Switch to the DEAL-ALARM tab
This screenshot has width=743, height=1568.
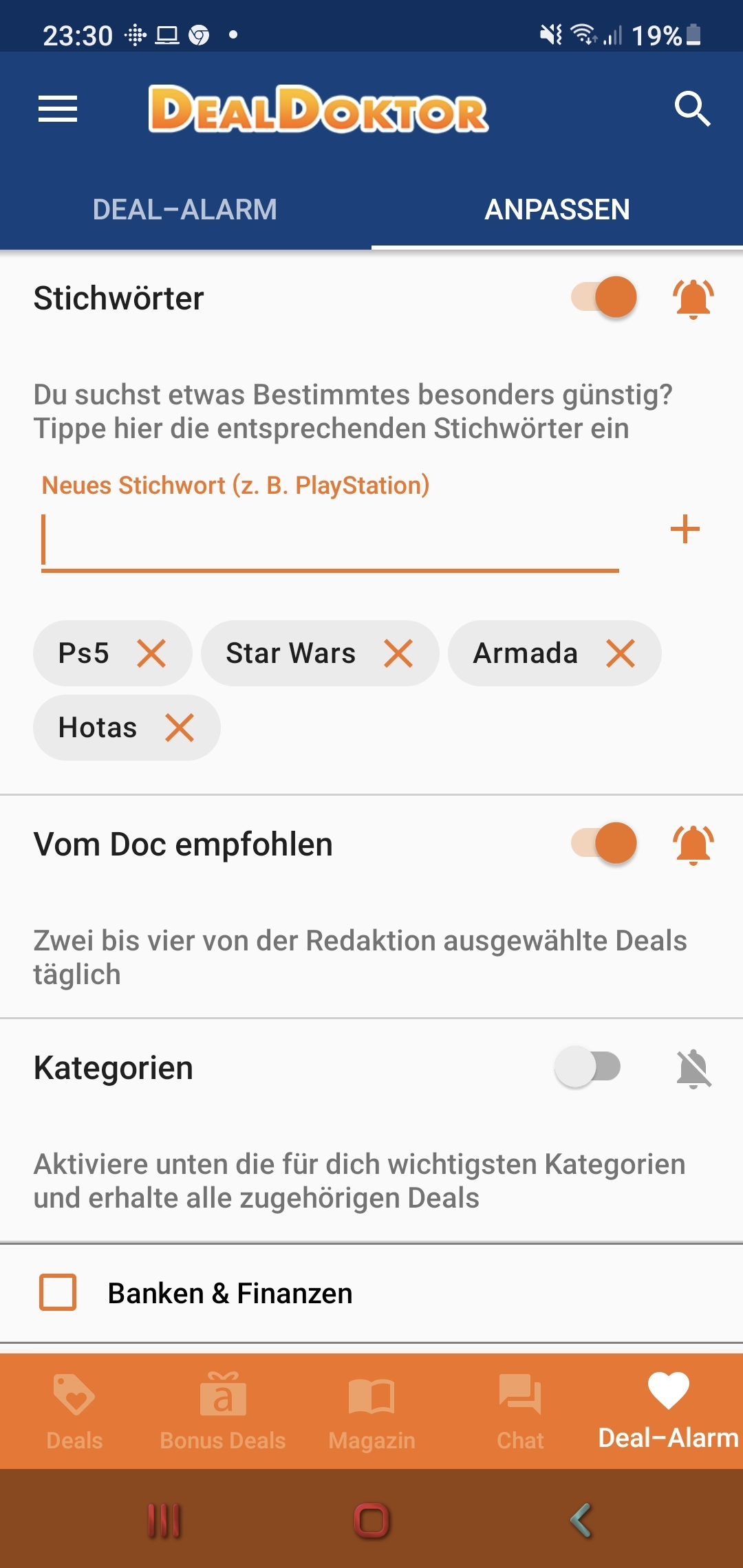185,210
